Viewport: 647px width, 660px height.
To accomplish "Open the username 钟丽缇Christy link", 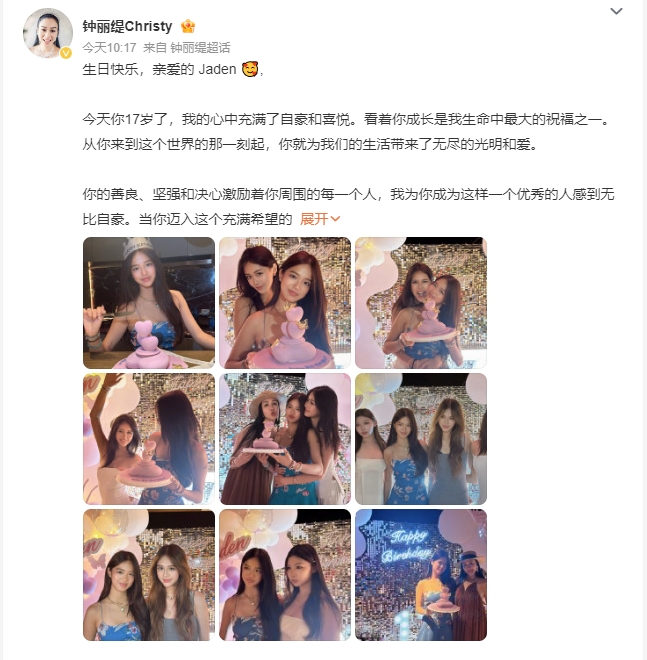I will point(127,27).
